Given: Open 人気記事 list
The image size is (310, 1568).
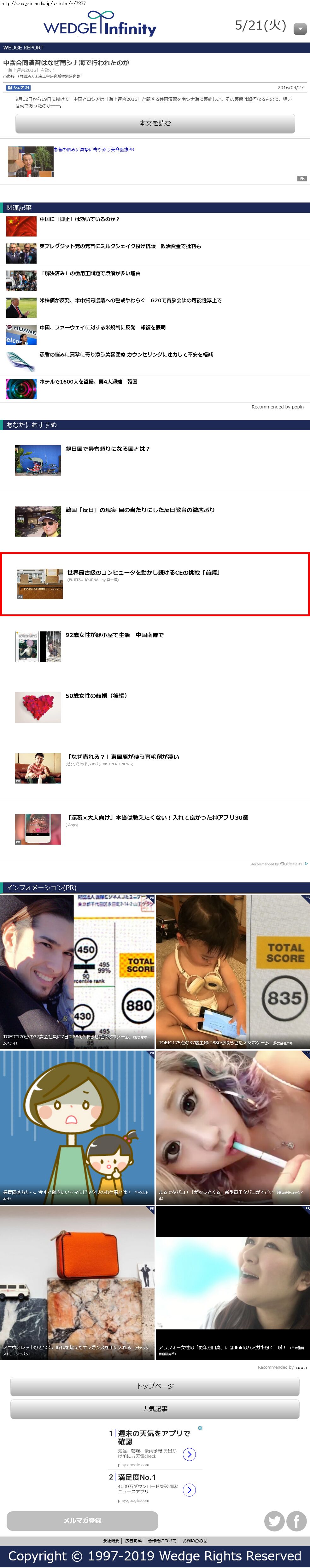Looking at the screenshot, I should pos(155,1409).
